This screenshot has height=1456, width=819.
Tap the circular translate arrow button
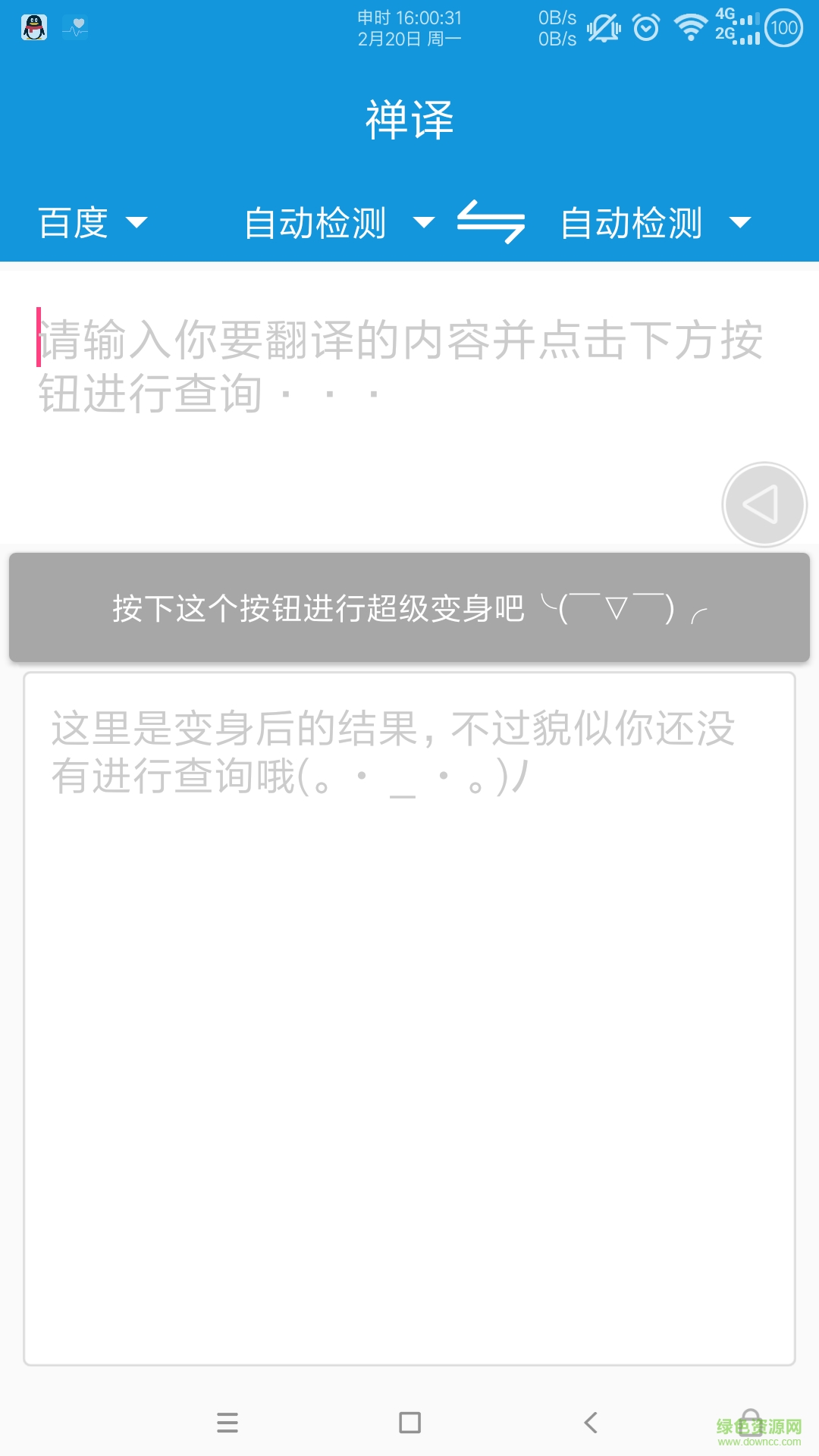coord(764,504)
